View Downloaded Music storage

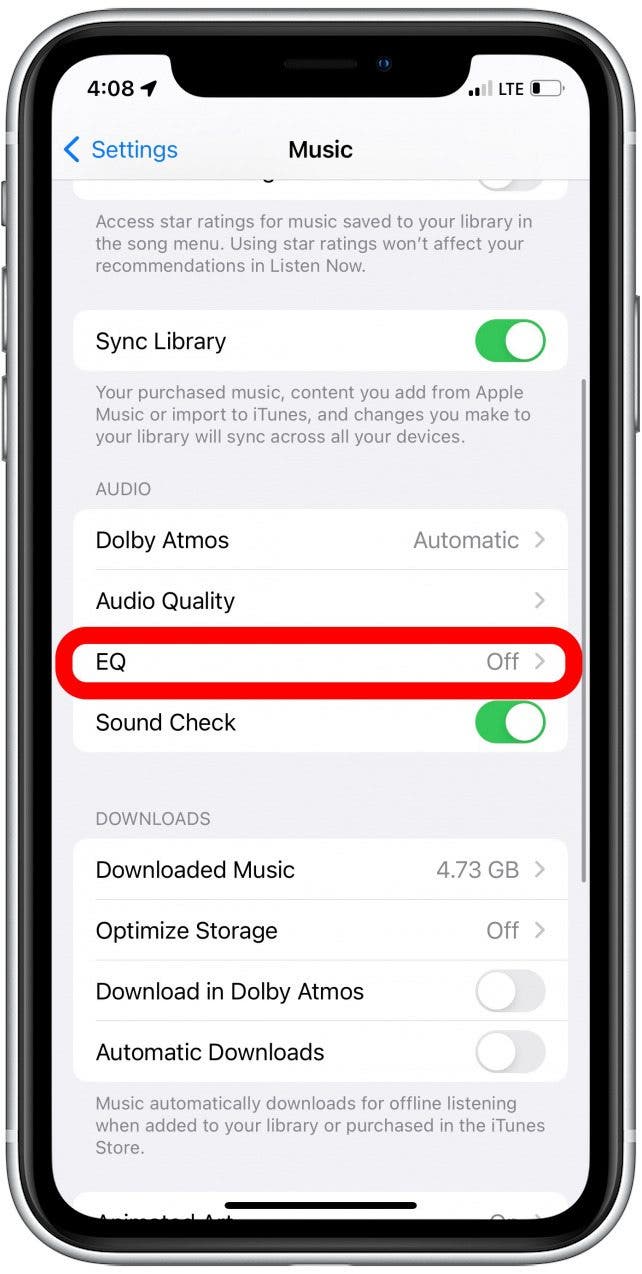point(320,870)
